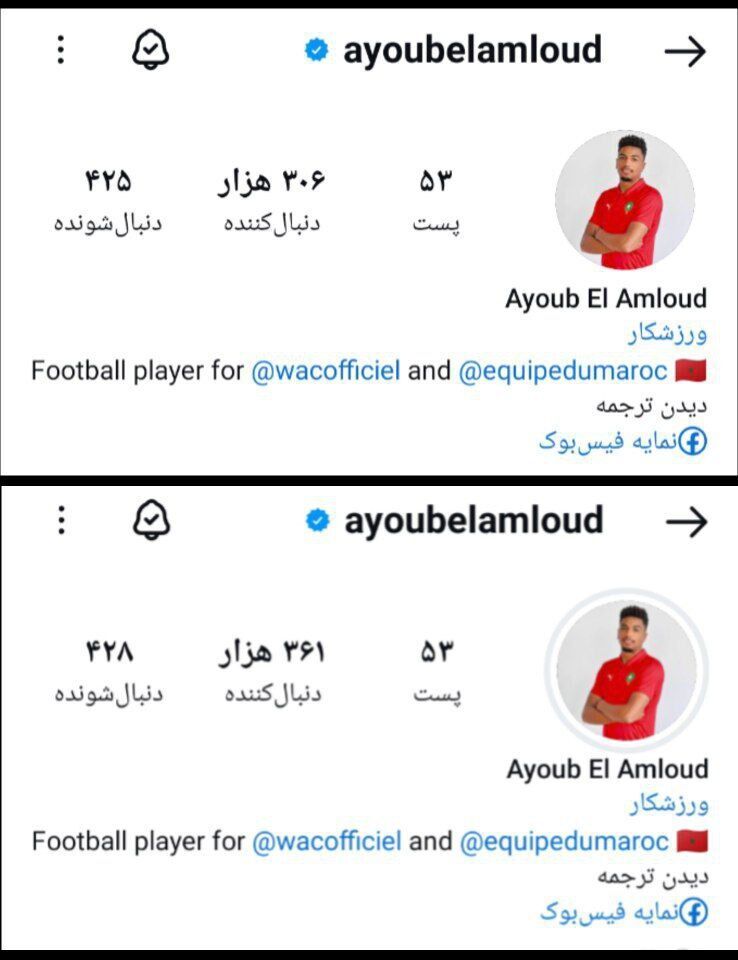Open the @equipedumaroc mention link

[559, 372]
